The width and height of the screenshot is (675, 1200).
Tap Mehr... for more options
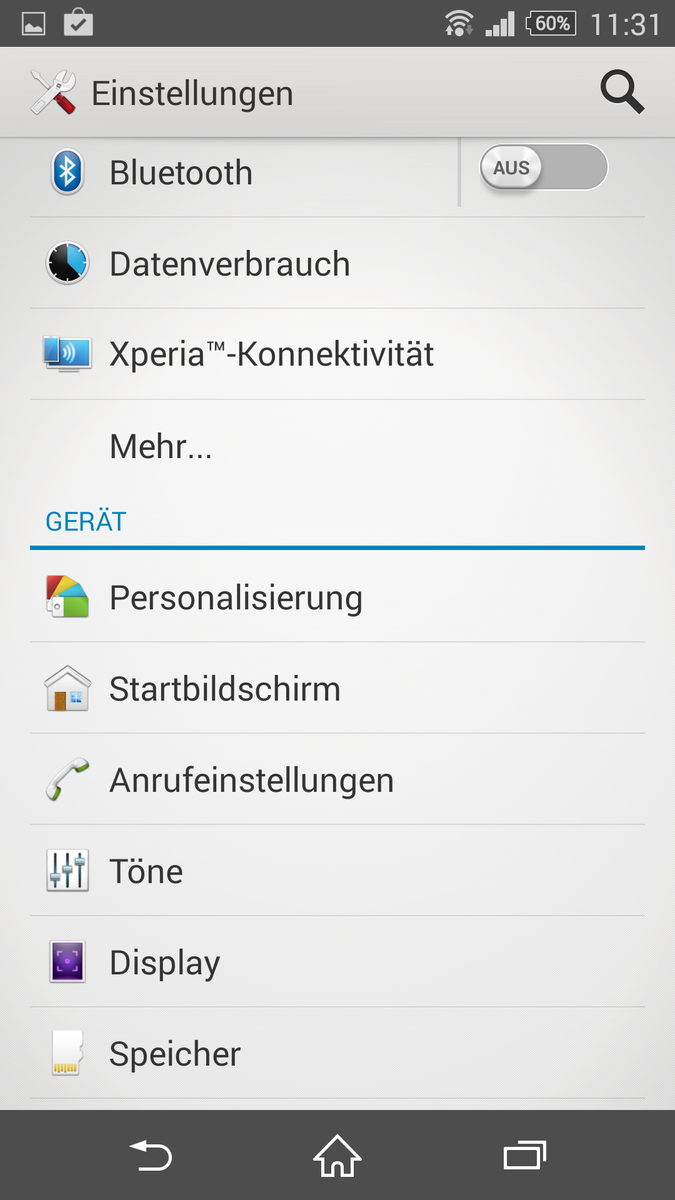coord(337,446)
